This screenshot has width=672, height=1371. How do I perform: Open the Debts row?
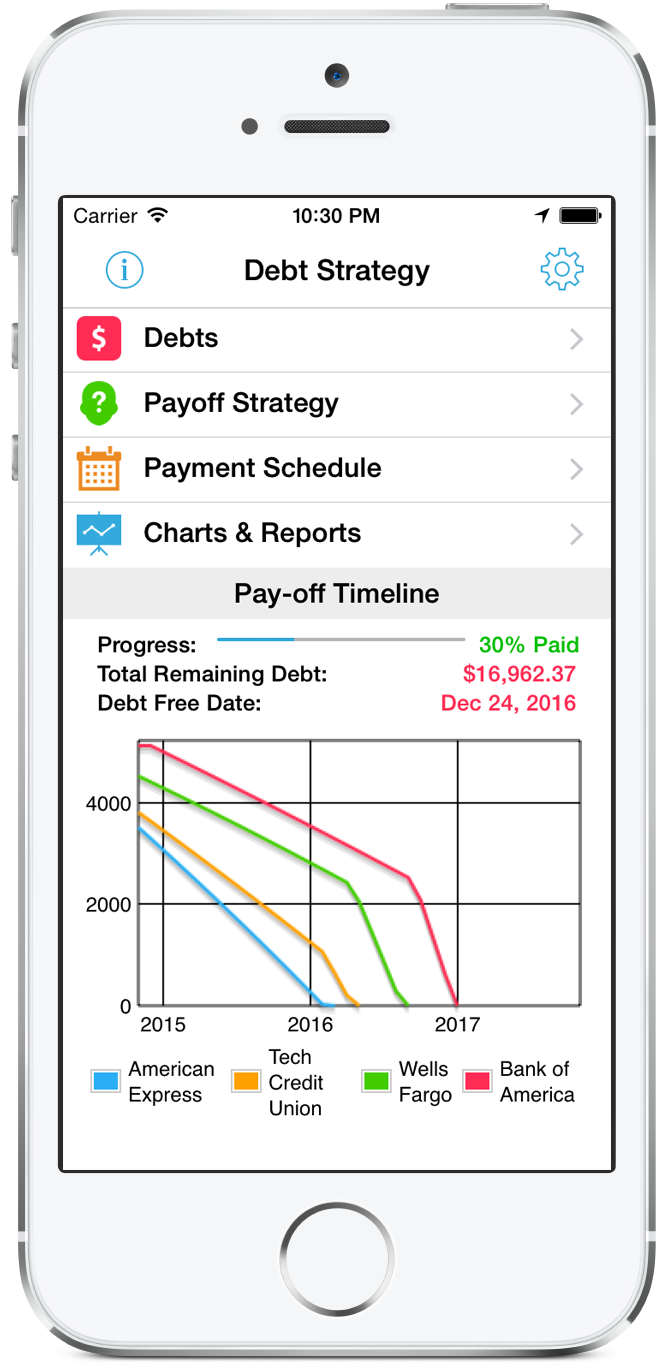pos(336,339)
